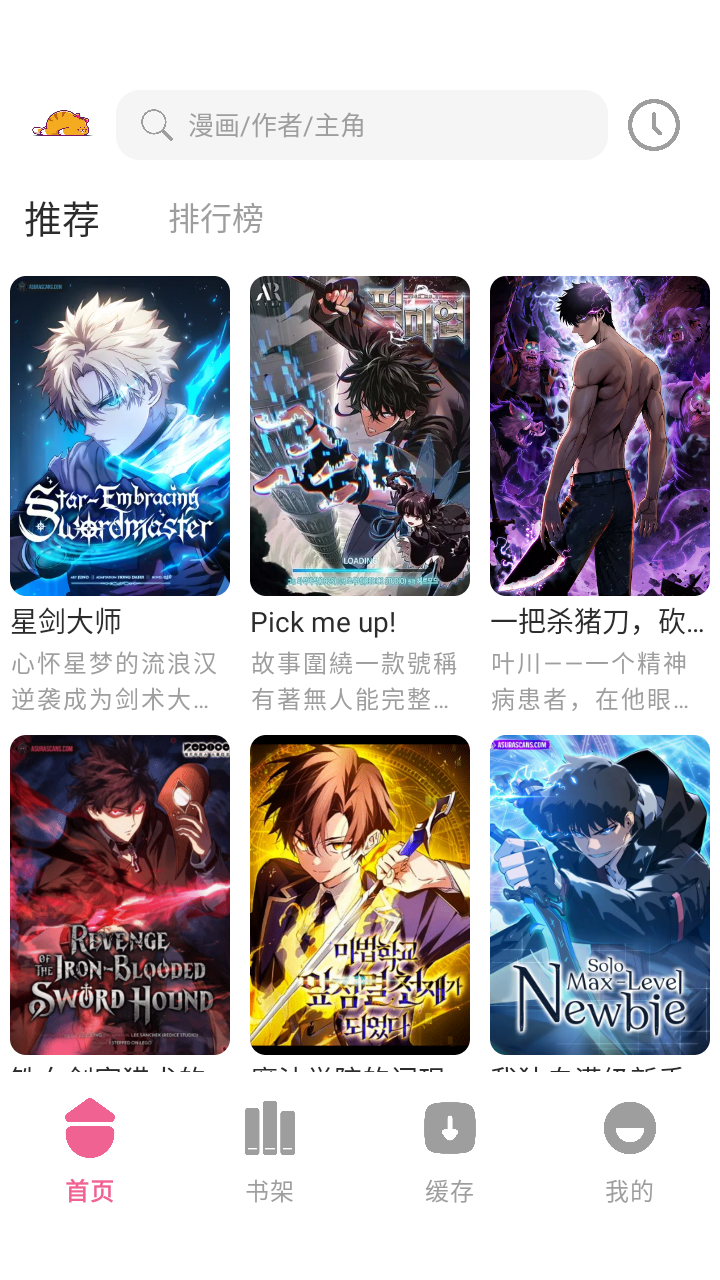Switch to the 排行榜 tab
Image resolution: width=720 pixels, height=1280 pixels.
(x=216, y=218)
